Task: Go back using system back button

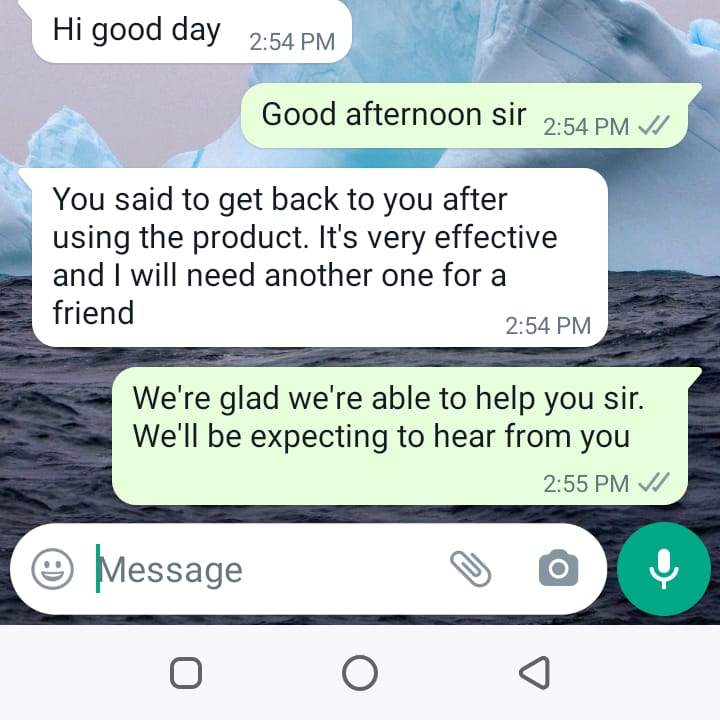Action: (x=535, y=673)
